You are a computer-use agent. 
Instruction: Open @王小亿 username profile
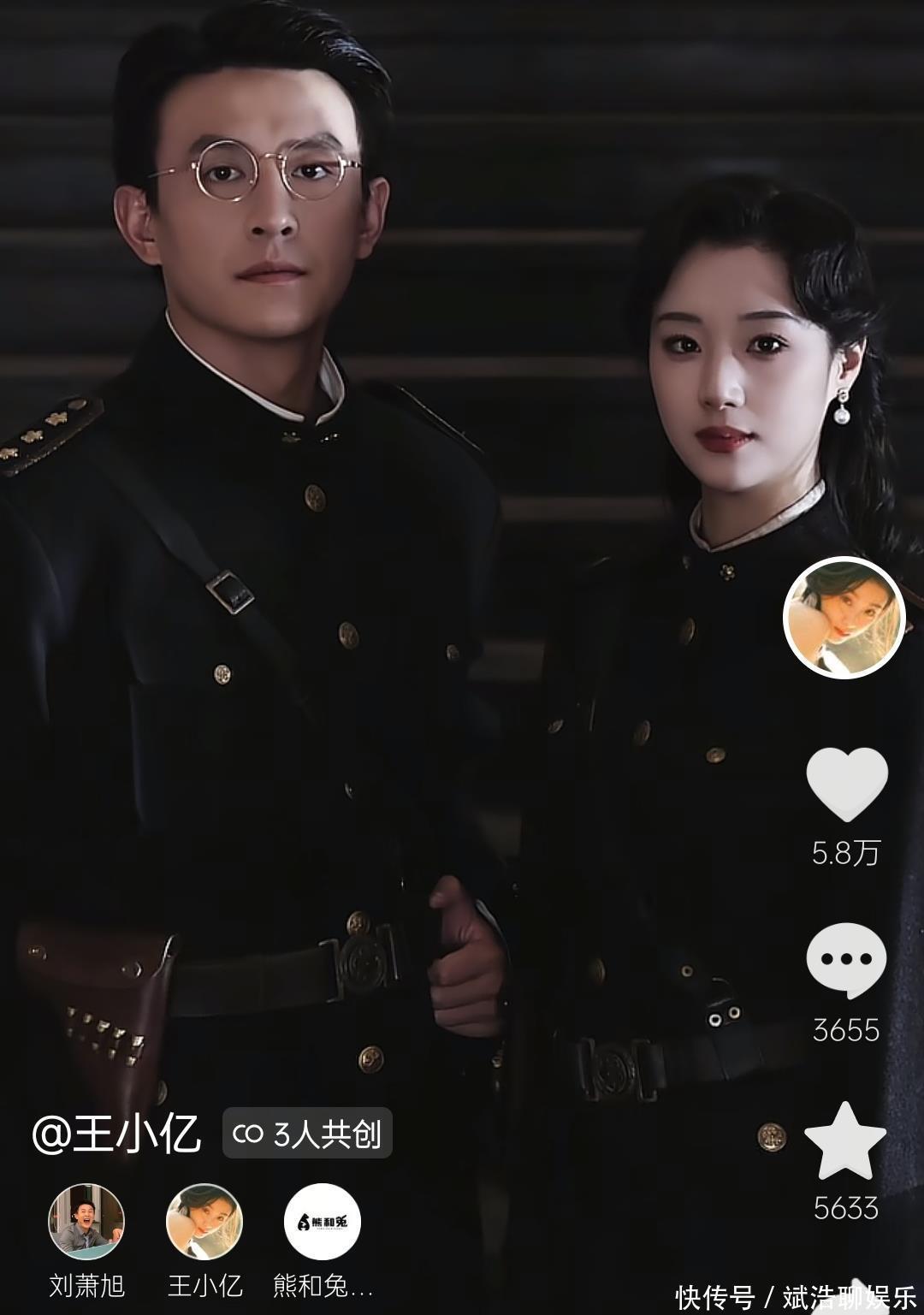pos(117,1134)
